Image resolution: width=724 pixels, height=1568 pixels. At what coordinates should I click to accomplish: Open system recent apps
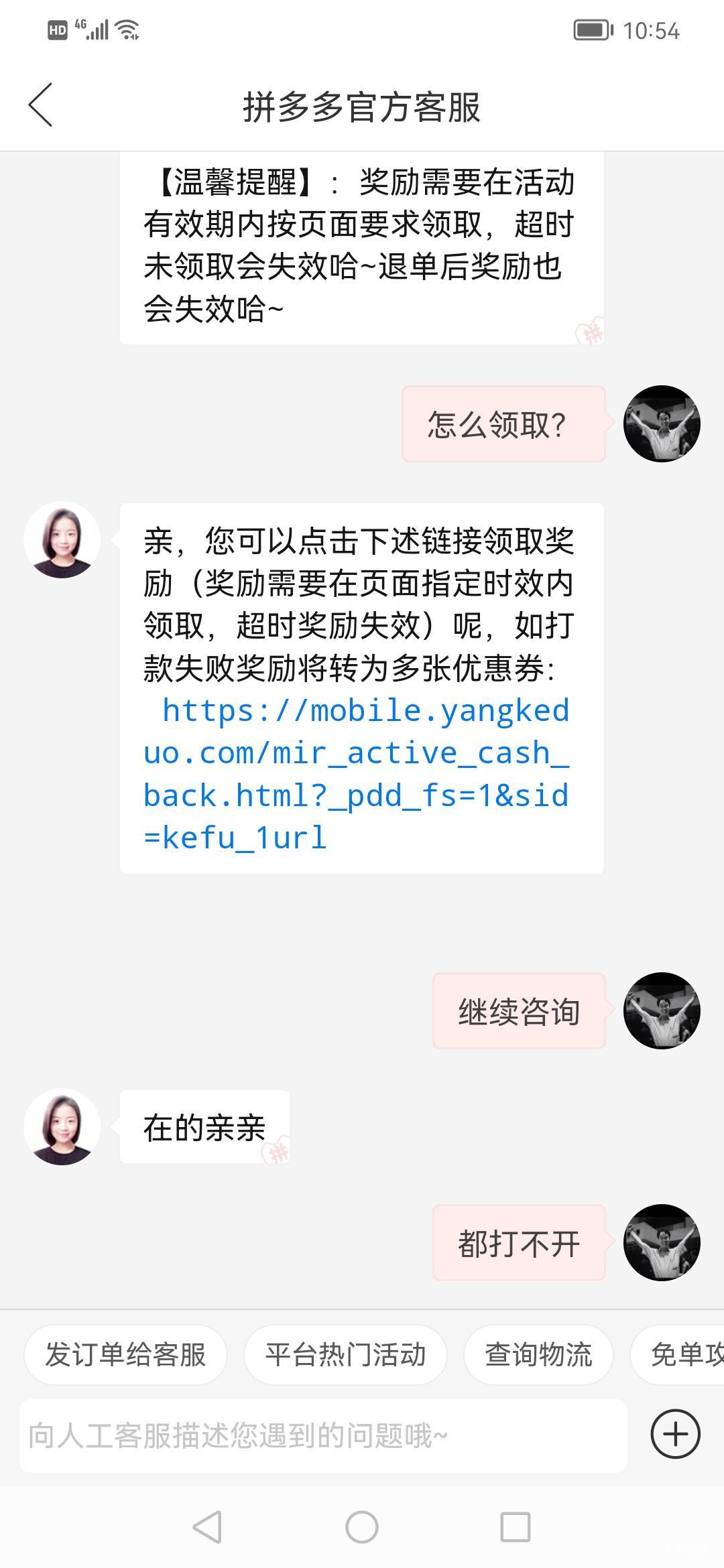[x=516, y=1528]
